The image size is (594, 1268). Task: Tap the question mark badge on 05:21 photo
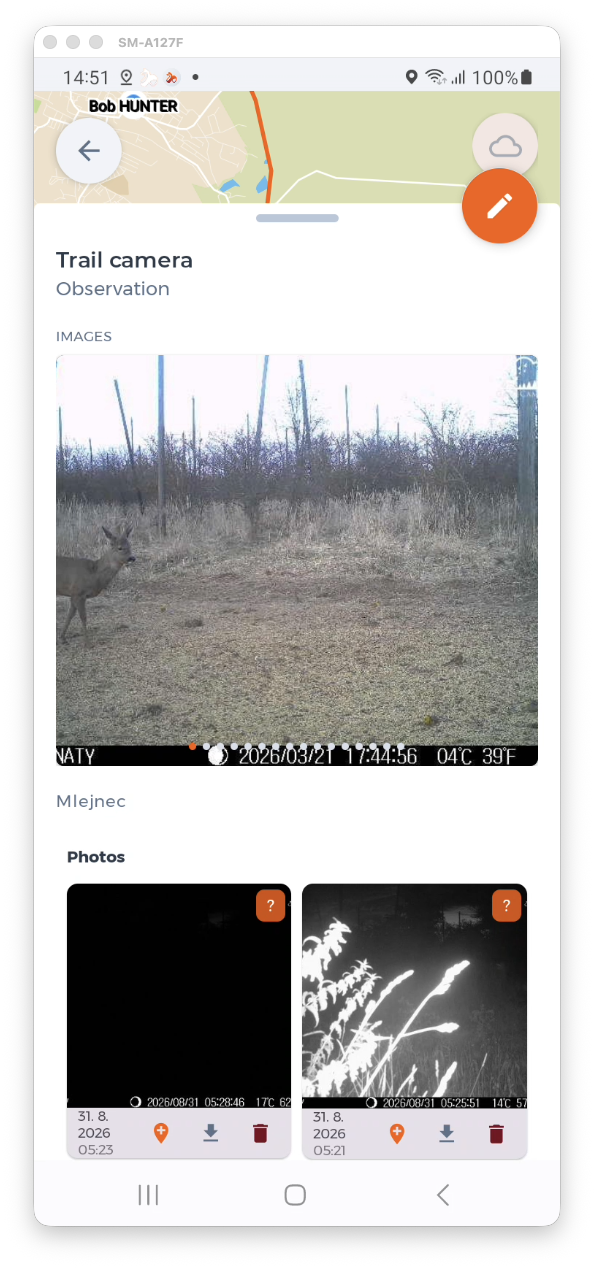(x=506, y=906)
